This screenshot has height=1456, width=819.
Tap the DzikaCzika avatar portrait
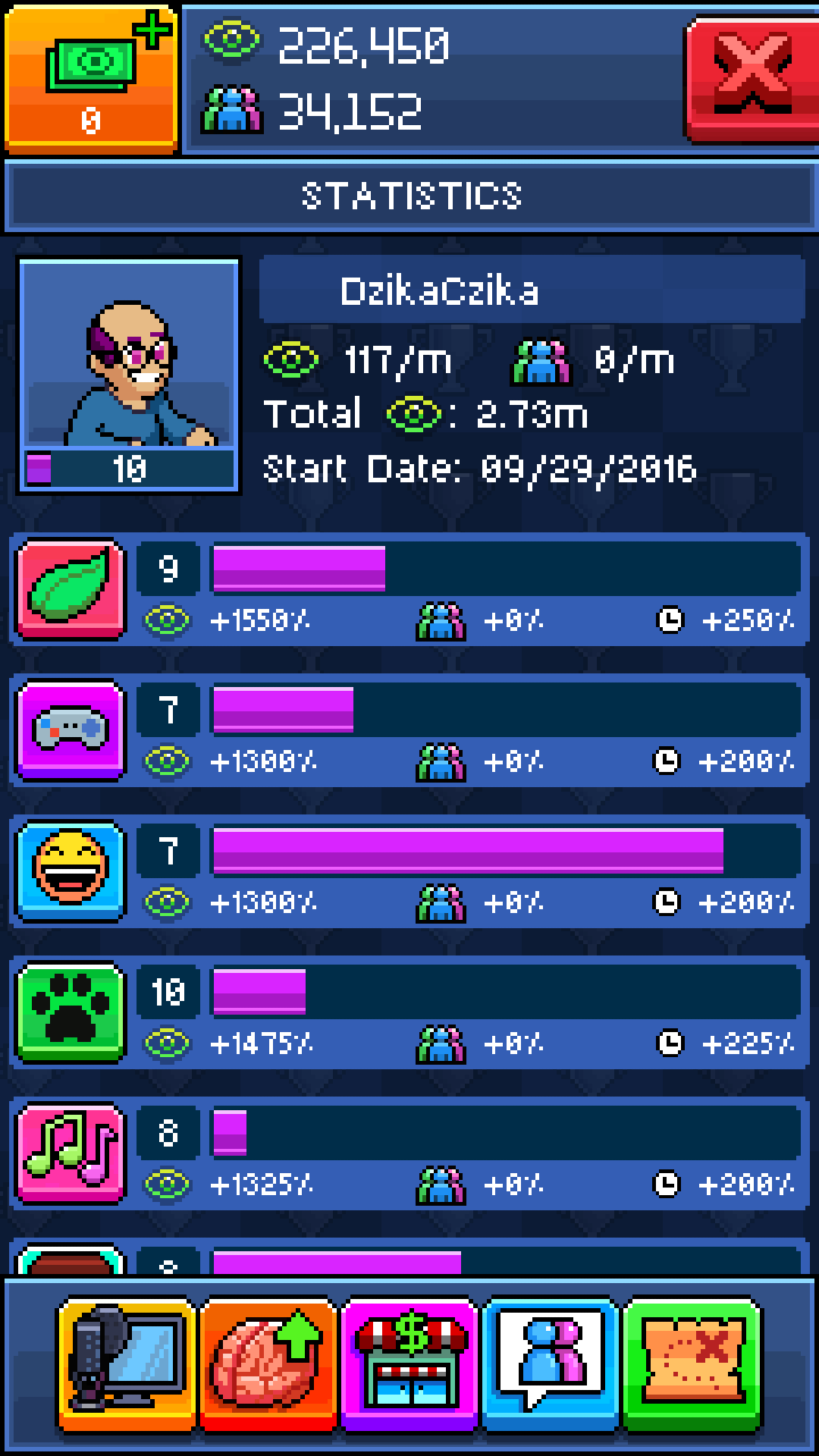click(x=129, y=375)
